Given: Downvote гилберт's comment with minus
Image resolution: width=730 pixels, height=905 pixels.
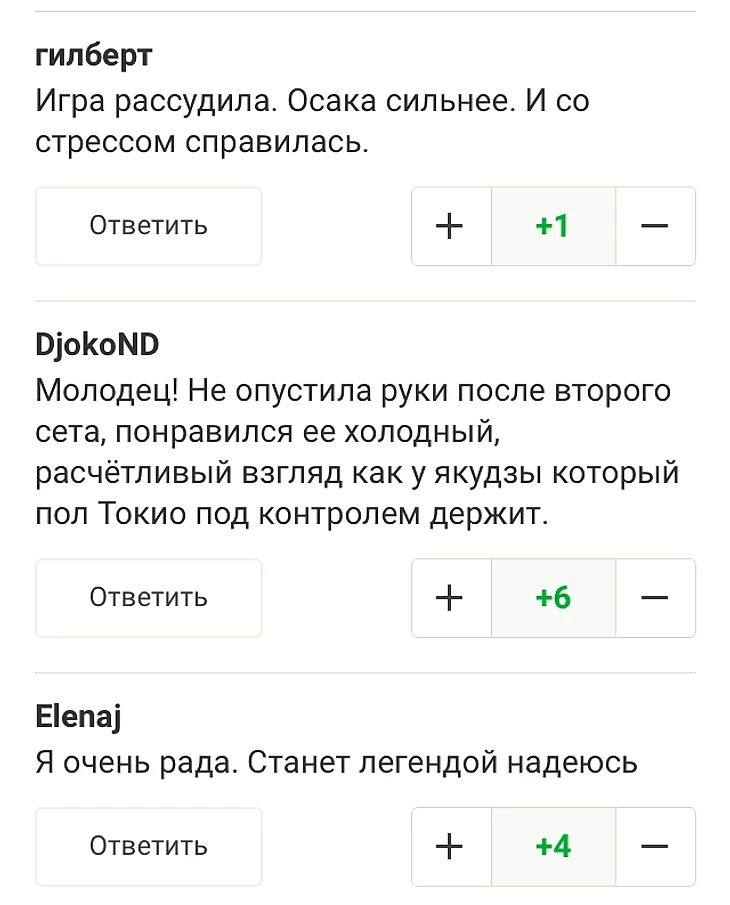Looking at the screenshot, I should tap(655, 226).
